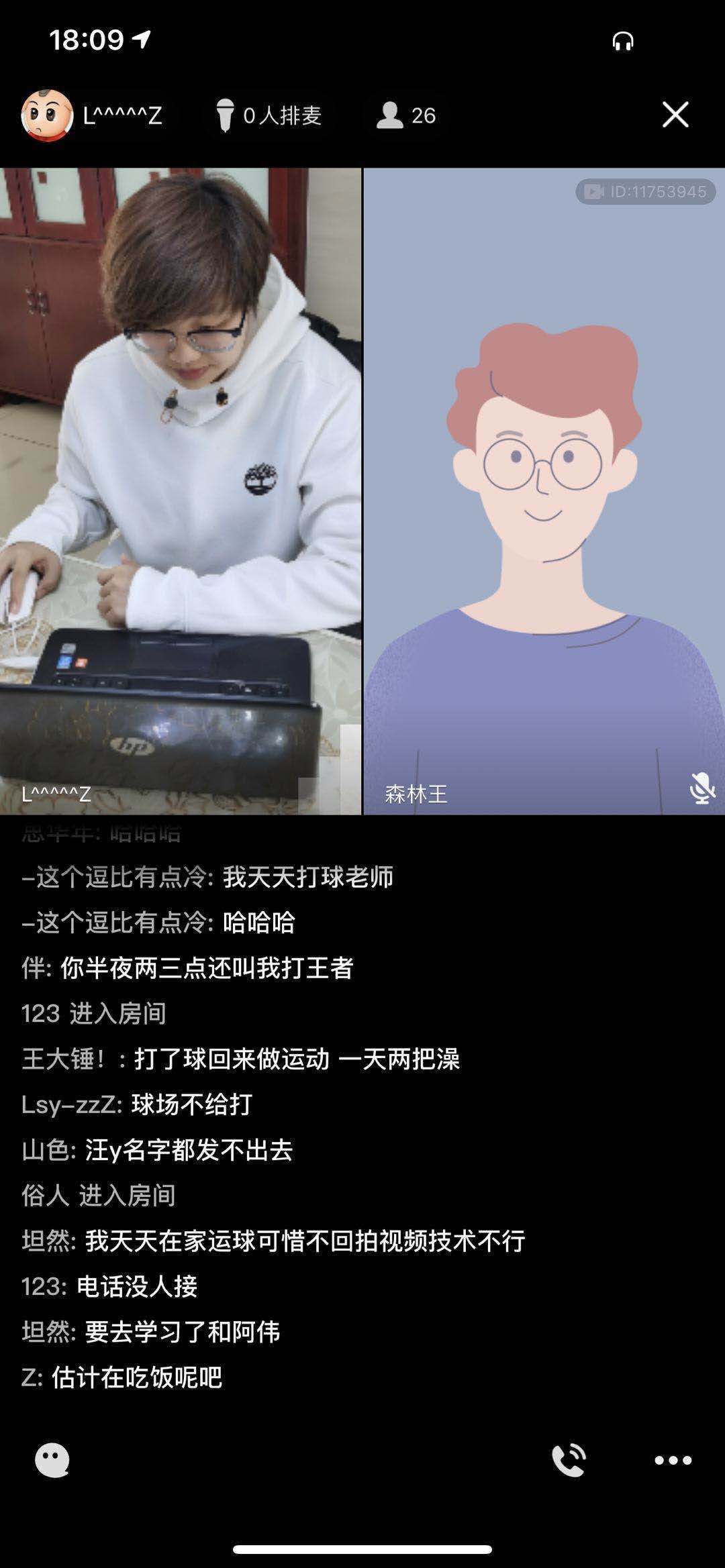Screen dimensions: 725x1568
Task: View the 26 viewers list
Action: (406, 115)
